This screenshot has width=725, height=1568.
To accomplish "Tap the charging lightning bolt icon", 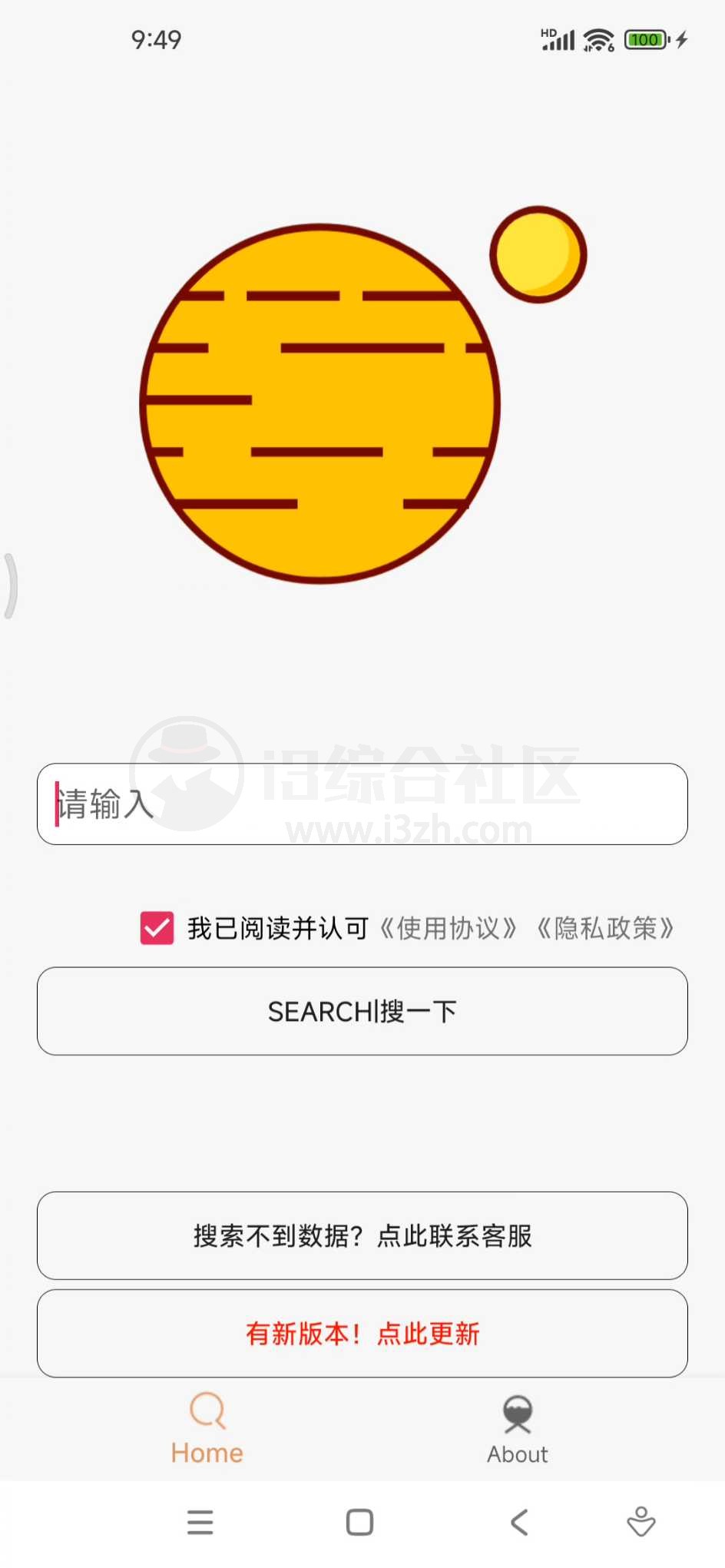I will point(683,39).
